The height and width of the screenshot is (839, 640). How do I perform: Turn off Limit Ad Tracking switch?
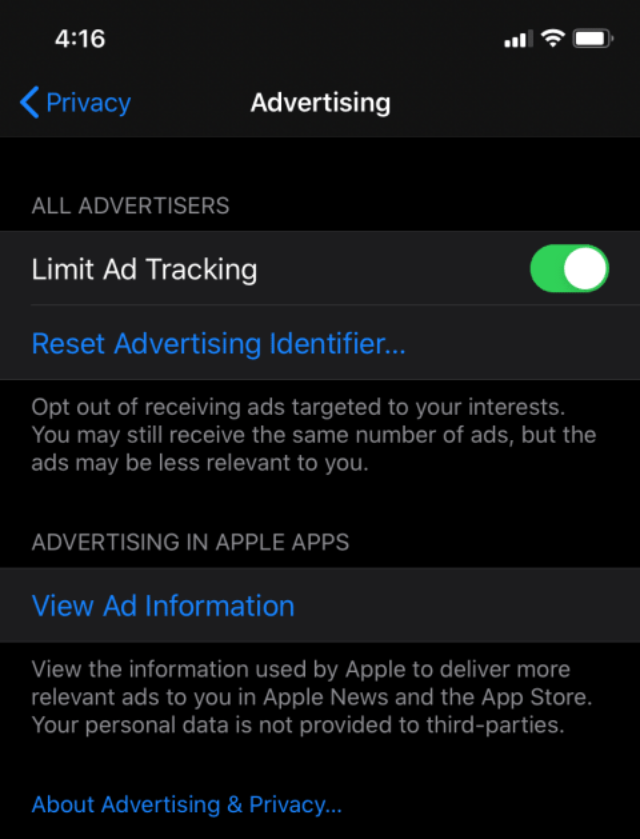point(568,269)
